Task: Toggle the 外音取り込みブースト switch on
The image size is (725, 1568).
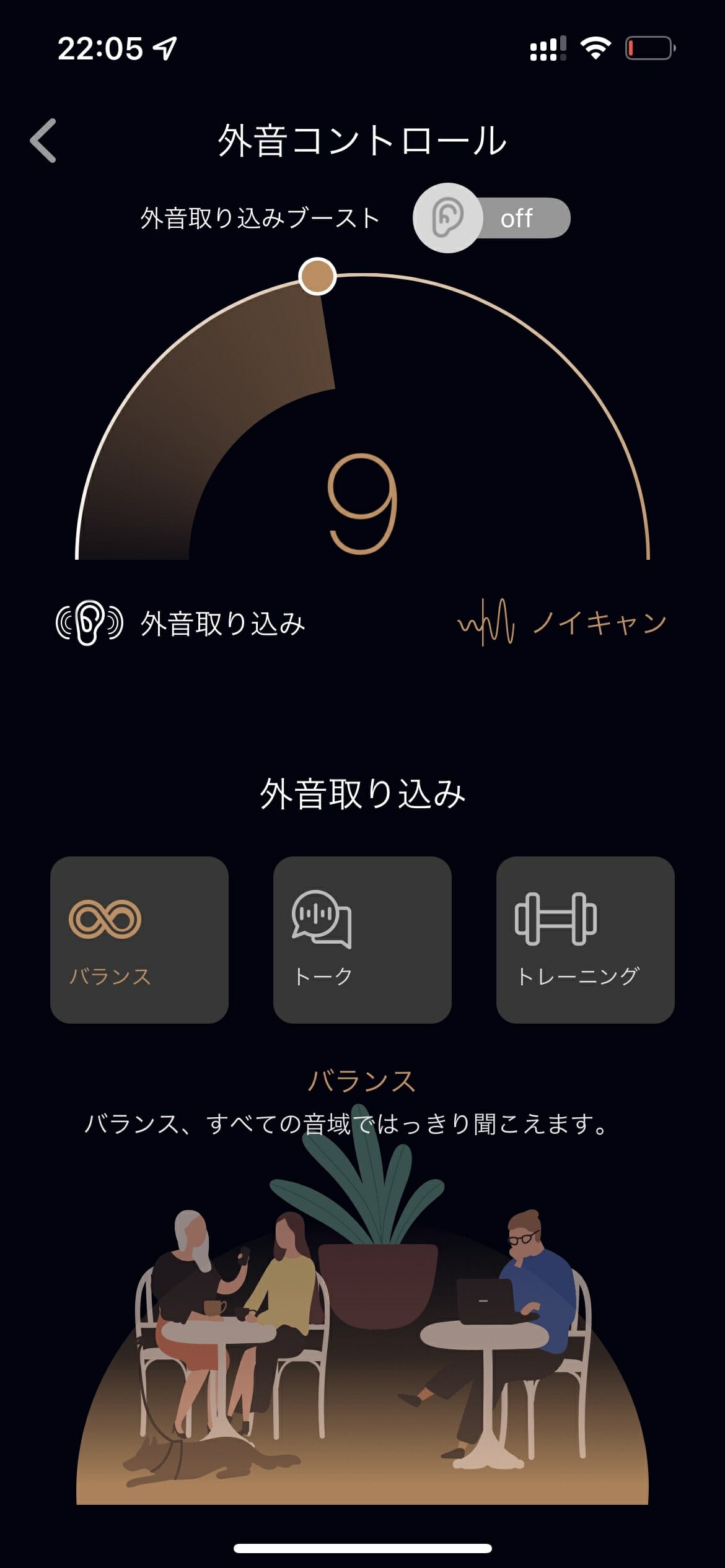Action: click(x=491, y=218)
